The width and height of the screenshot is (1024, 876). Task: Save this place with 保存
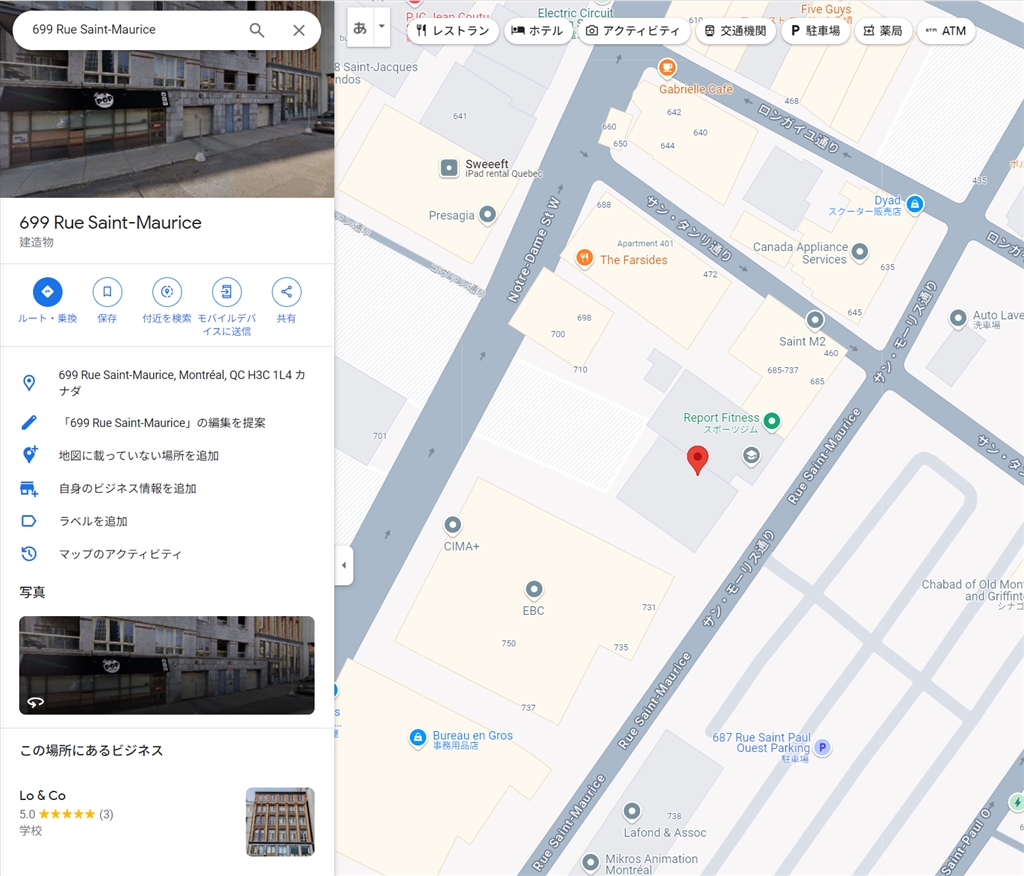pyautogui.click(x=107, y=292)
